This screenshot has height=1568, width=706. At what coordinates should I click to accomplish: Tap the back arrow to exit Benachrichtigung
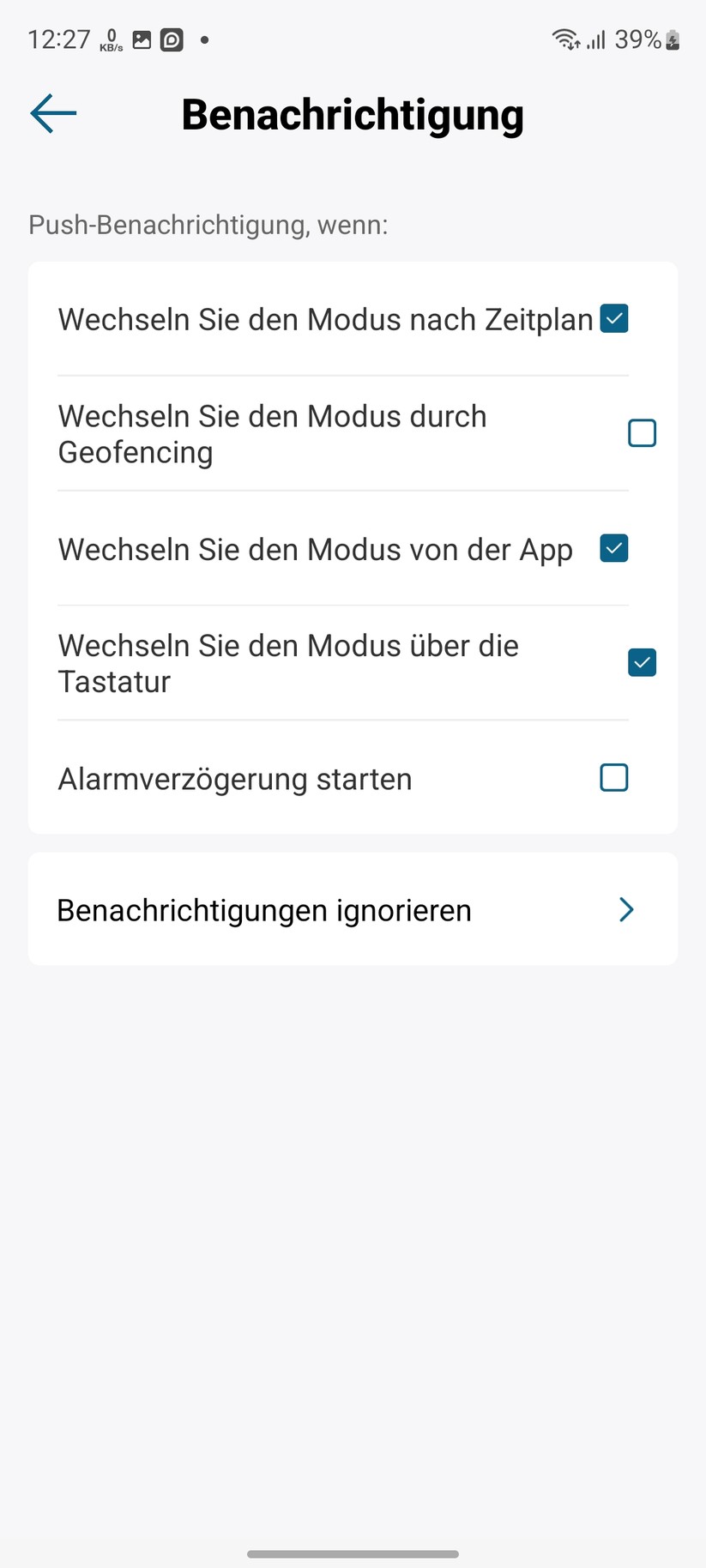(x=51, y=112)
